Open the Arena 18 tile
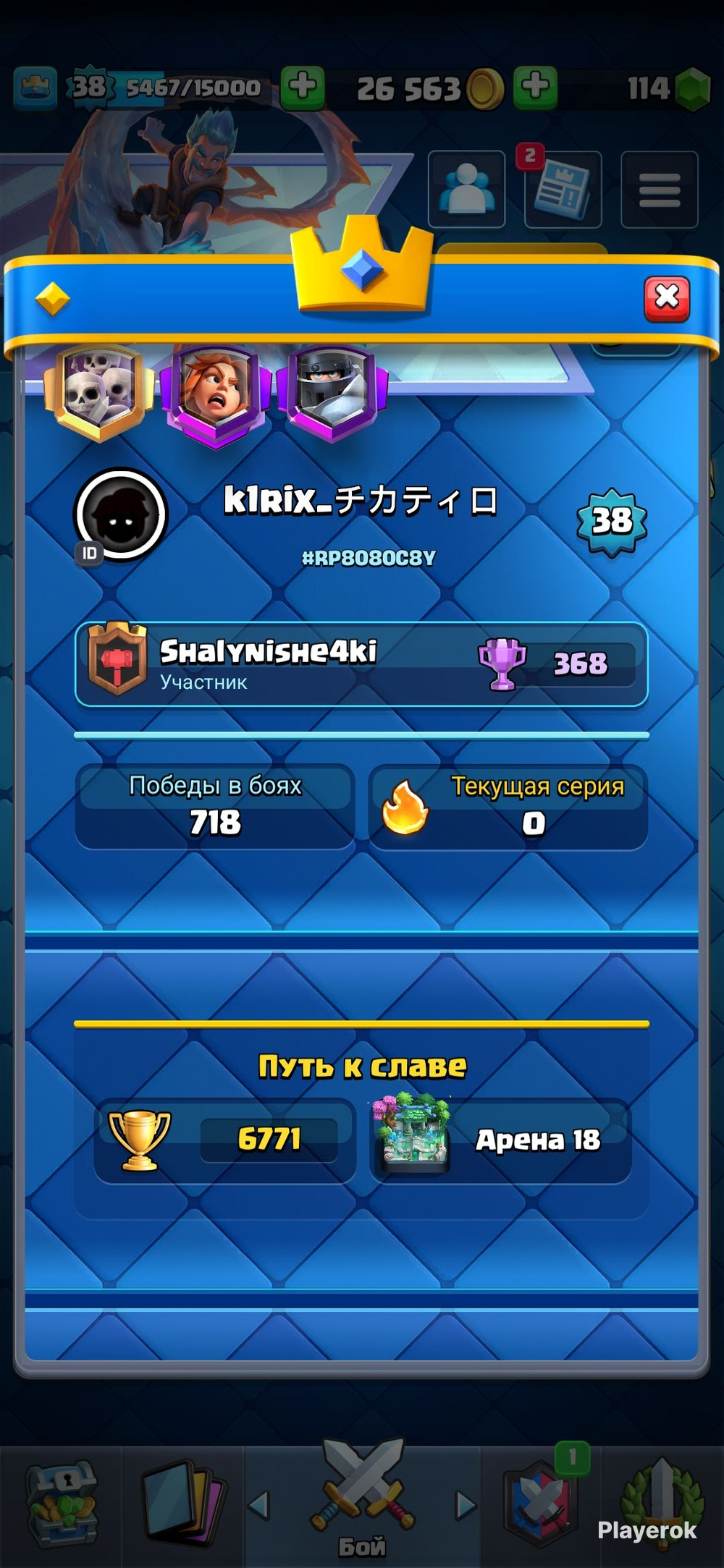724x1568 pixels. click(501, 1140)
